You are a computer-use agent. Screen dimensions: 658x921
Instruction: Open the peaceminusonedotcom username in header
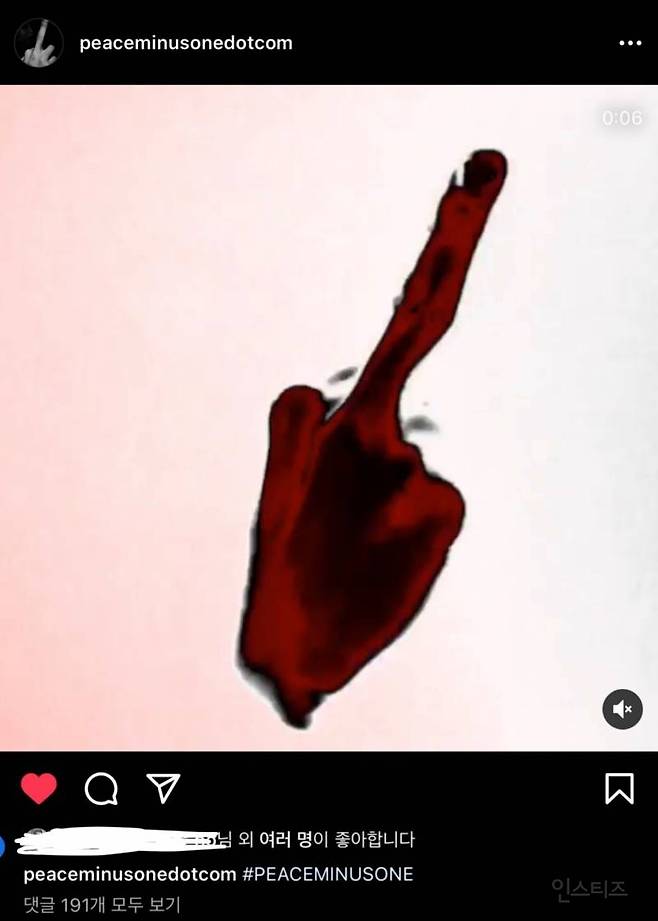185,43
